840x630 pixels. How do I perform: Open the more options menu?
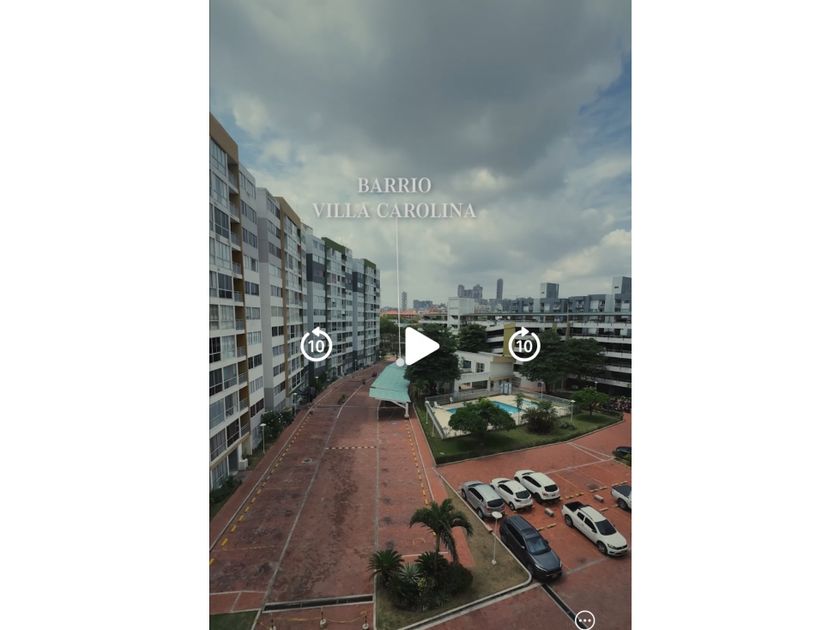(x=585, y=620)
